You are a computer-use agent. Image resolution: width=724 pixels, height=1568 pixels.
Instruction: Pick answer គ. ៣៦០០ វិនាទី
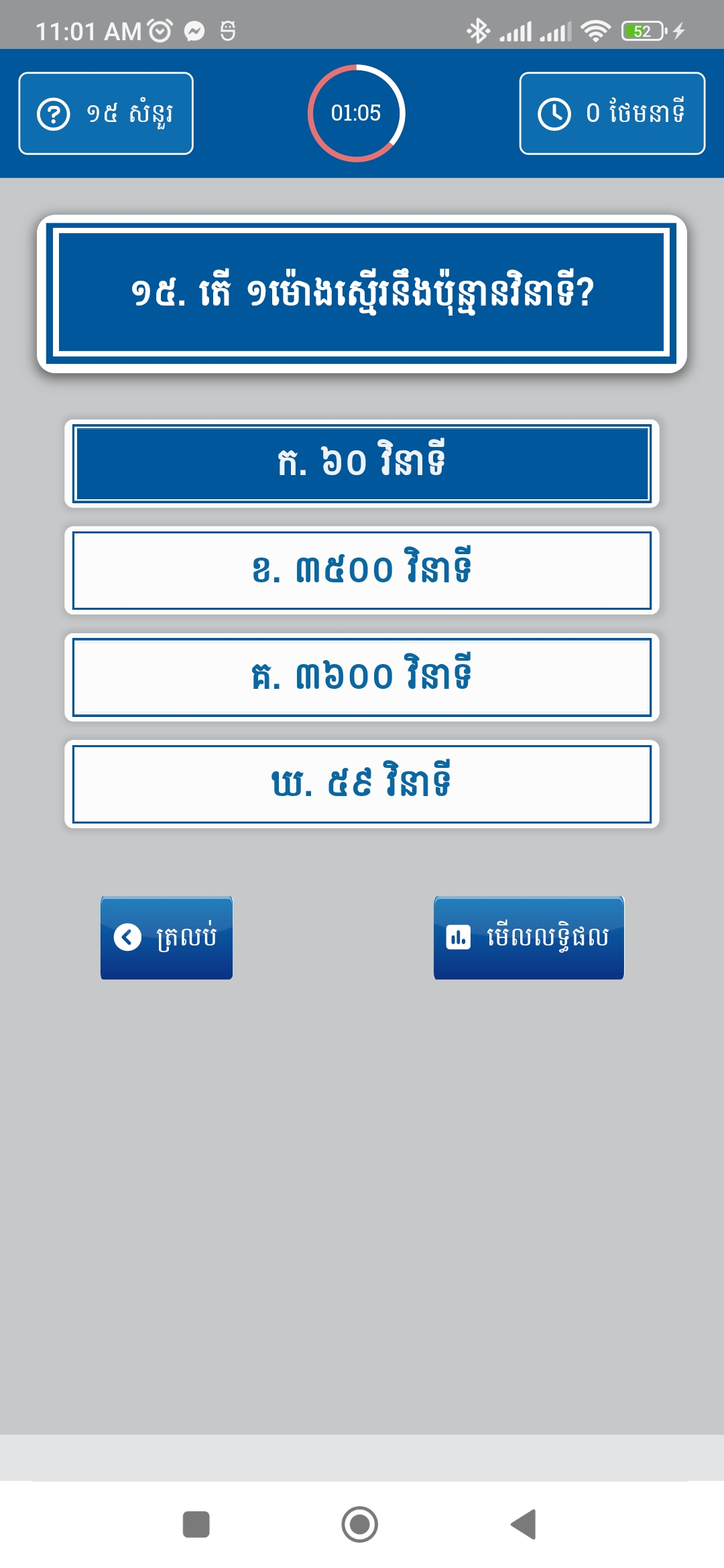pyautogui.click(x=362, y=677)
